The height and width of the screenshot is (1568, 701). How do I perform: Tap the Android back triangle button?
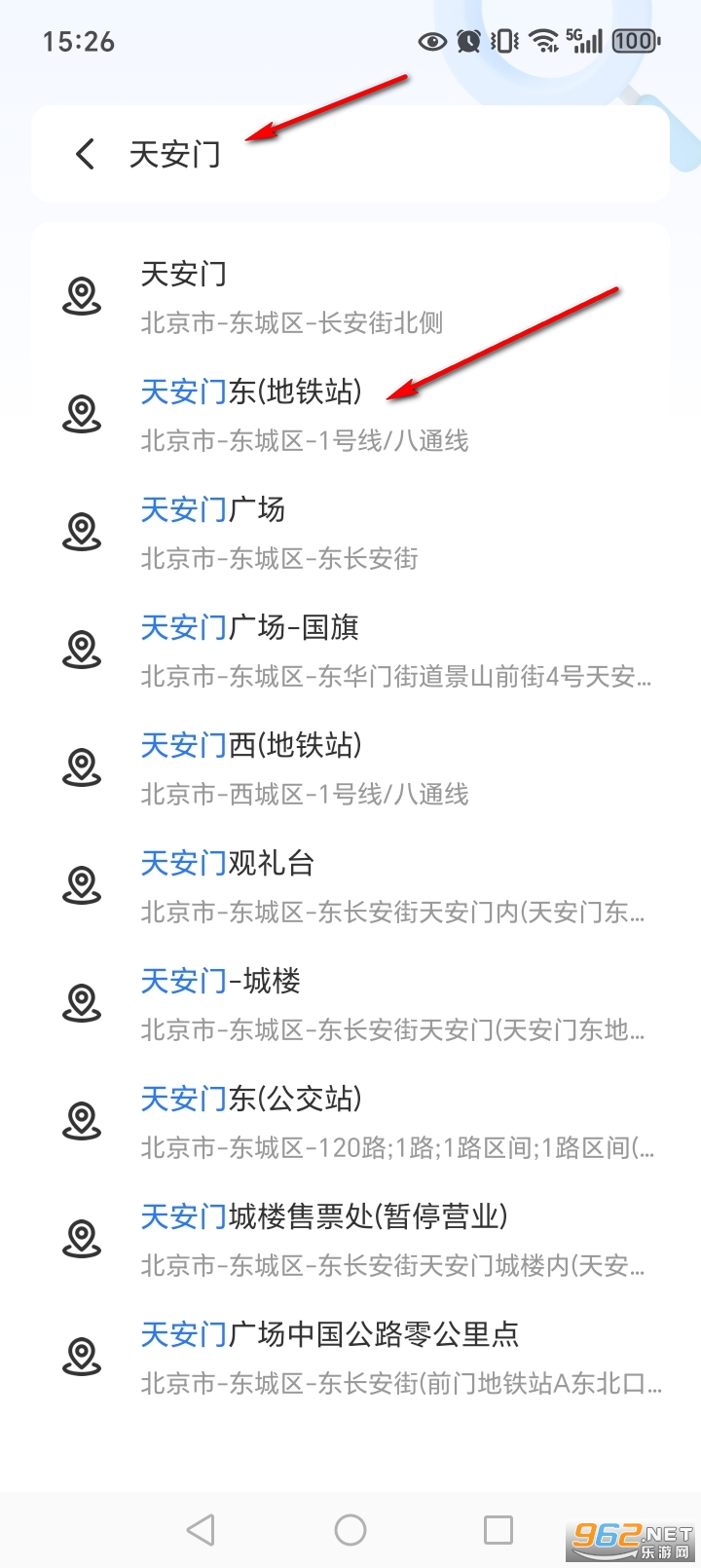tap(202, 1529)
